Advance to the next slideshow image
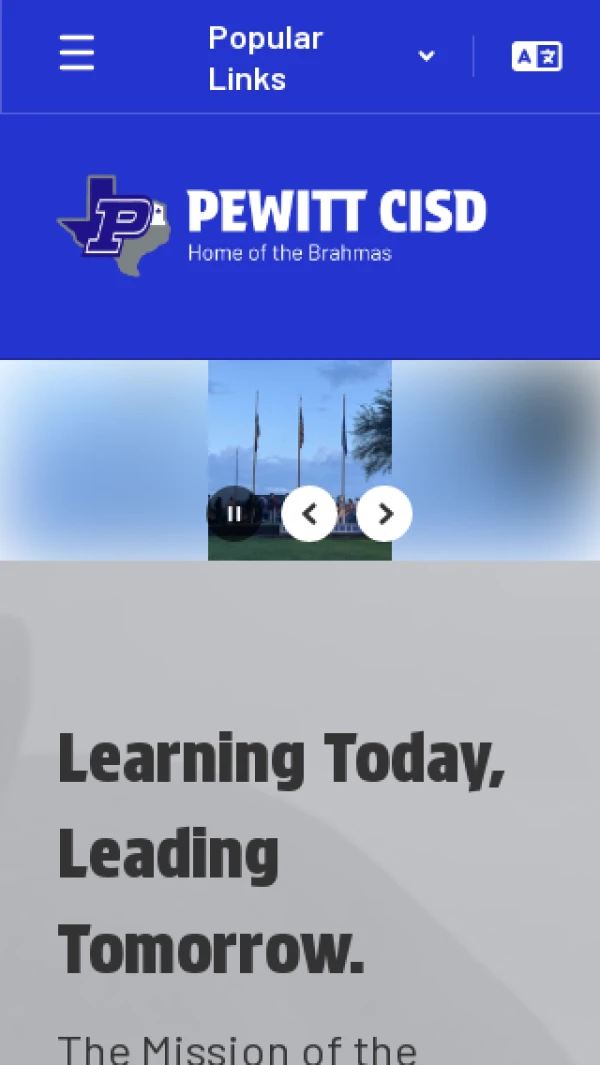 [385, 514]
